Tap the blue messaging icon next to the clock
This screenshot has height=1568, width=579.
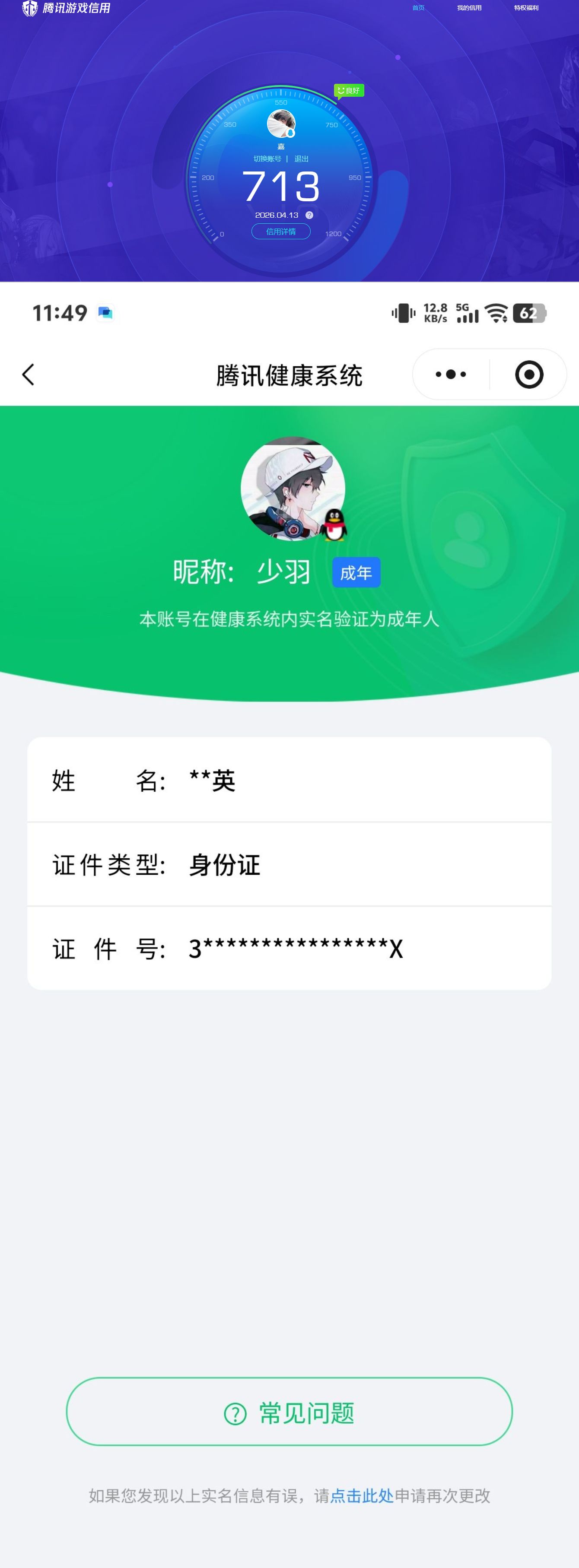[105, 311]
